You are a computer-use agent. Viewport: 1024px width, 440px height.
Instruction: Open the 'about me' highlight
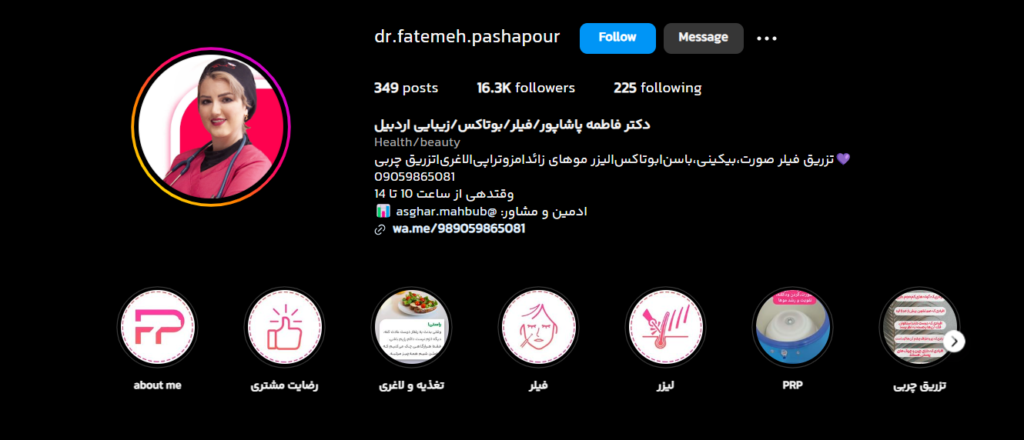(157, 328)
